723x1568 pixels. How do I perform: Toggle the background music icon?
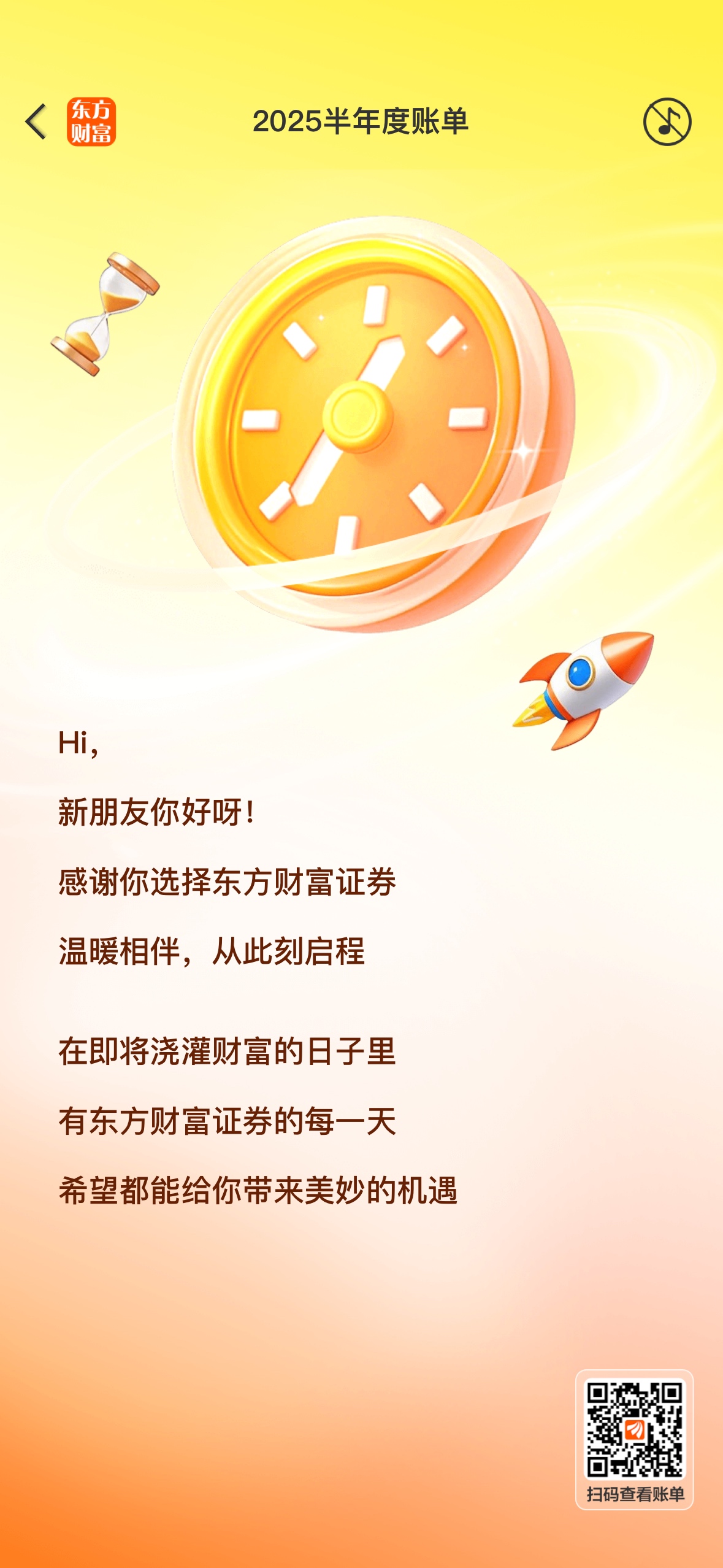click(667, 121)
